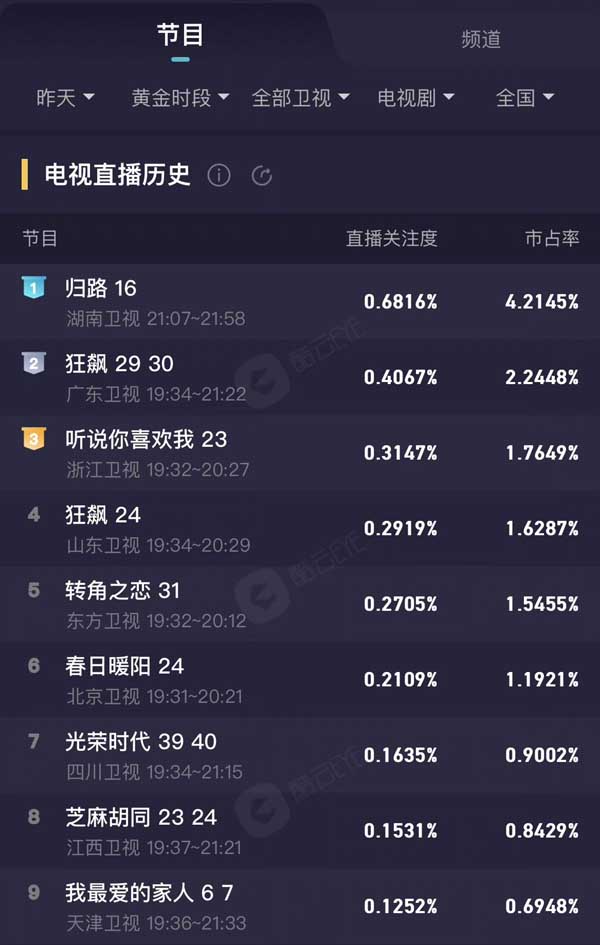Open the 归路 16 program row
Viewport: 600px width, 945px height.
pos(300,302)
